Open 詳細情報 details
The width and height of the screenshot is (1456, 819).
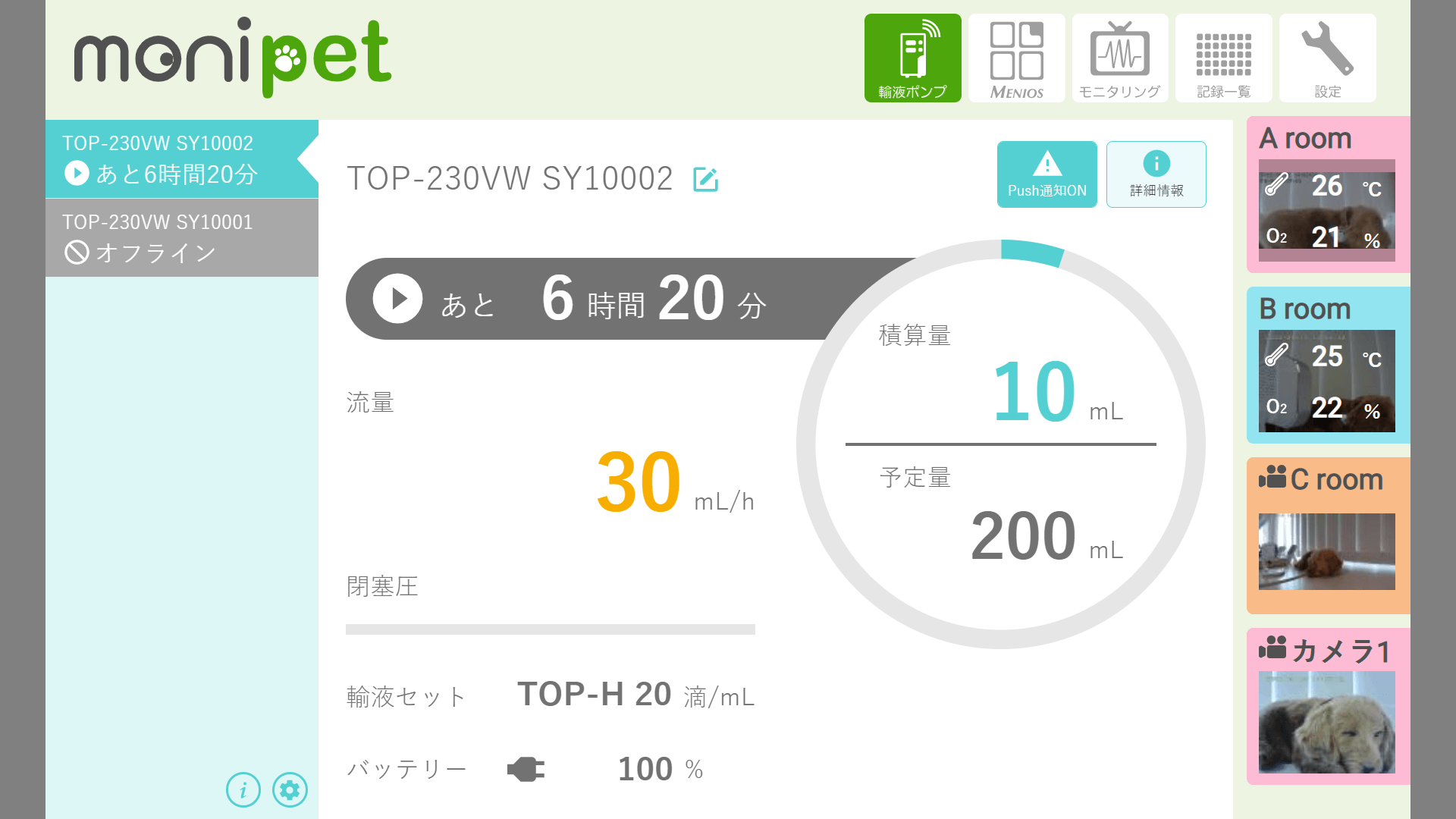tap(1156, 174)
